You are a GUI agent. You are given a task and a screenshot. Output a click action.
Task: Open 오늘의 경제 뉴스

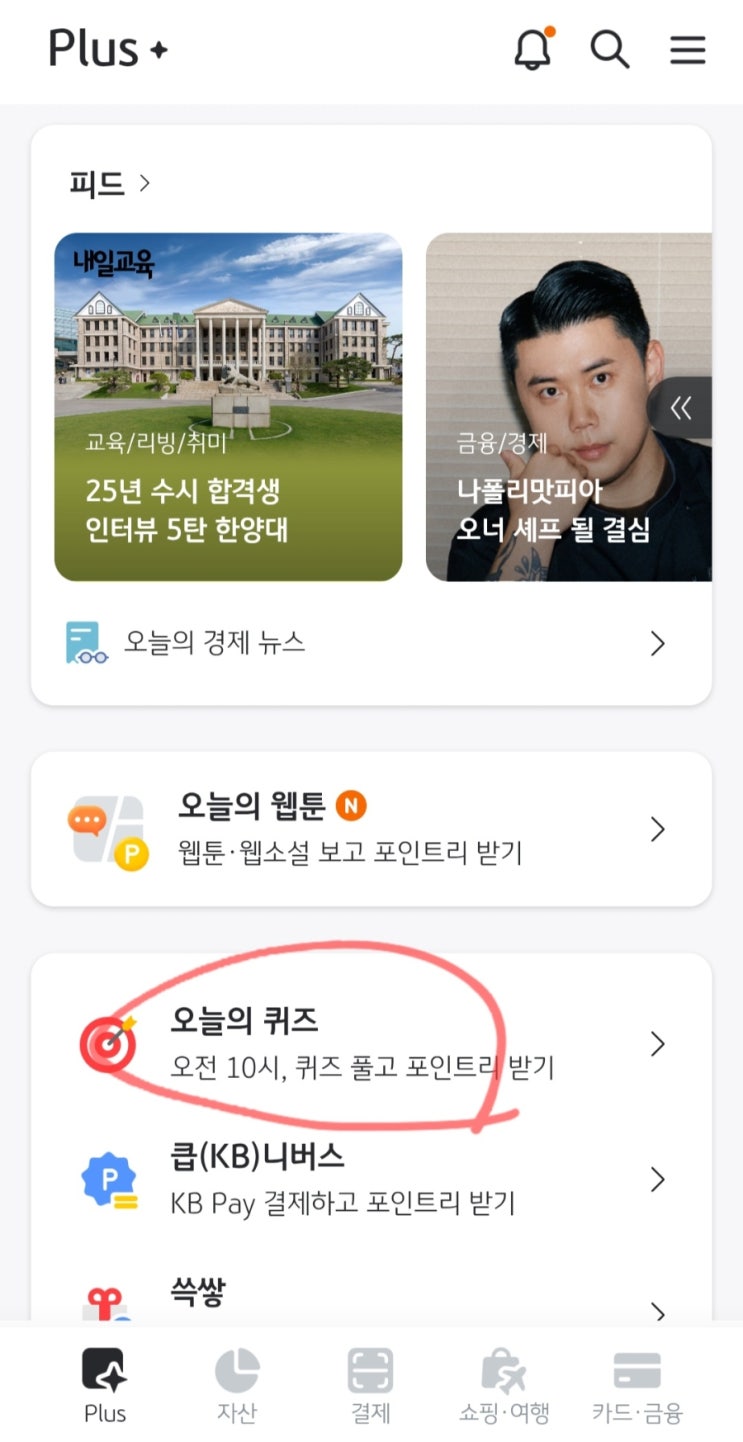[370, 642]
